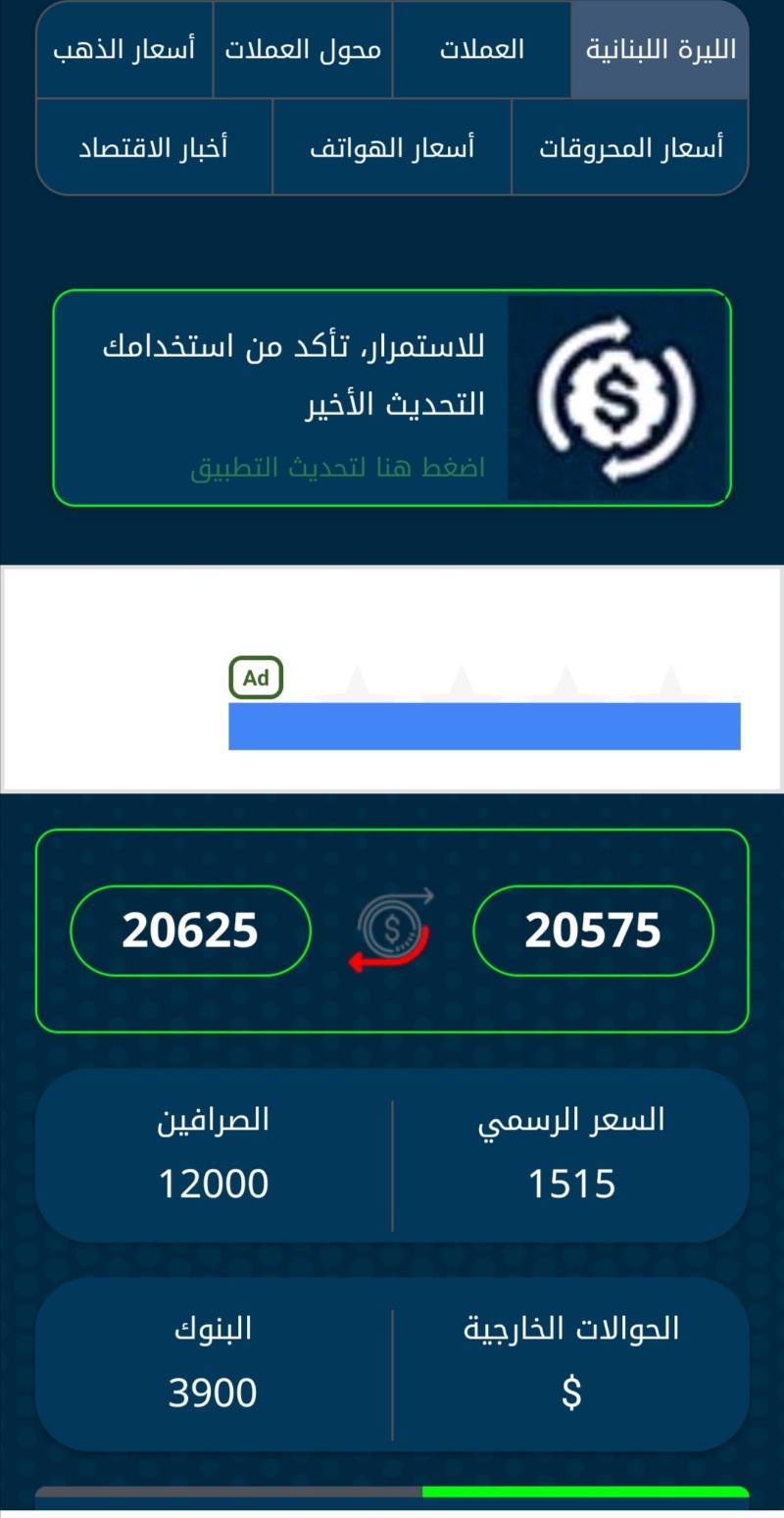The image size is (784, 1518).
Task: Open the العملات tab
Action: click(x=481, y=50)
